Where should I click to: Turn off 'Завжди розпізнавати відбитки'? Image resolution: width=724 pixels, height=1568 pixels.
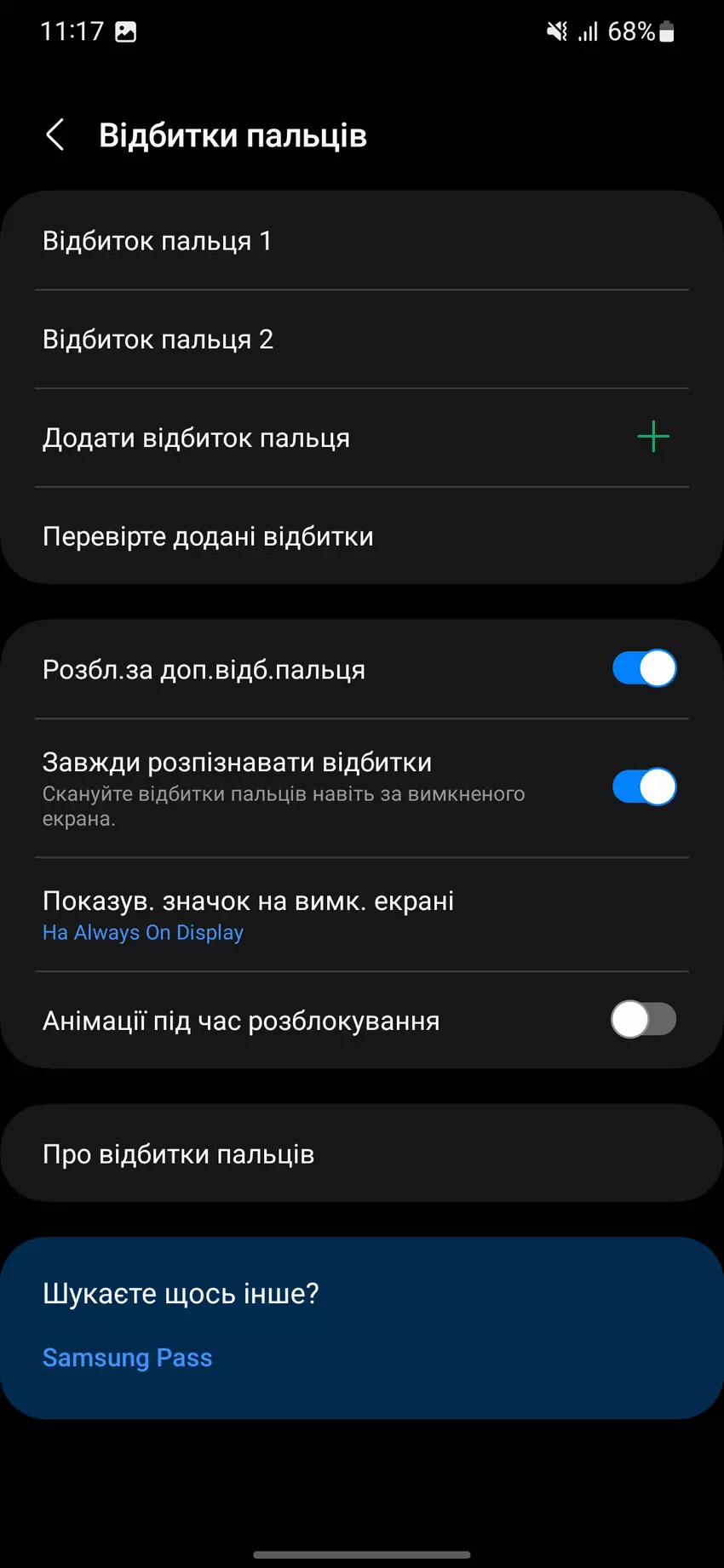(643, 787)
